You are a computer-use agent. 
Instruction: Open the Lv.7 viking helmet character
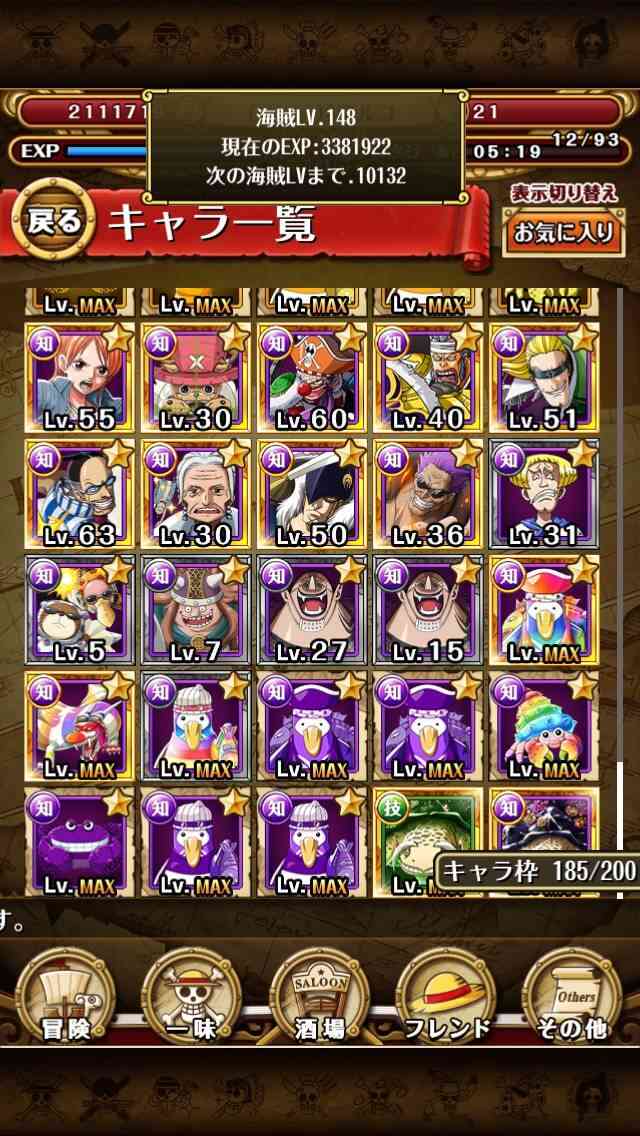coord(196,610)
